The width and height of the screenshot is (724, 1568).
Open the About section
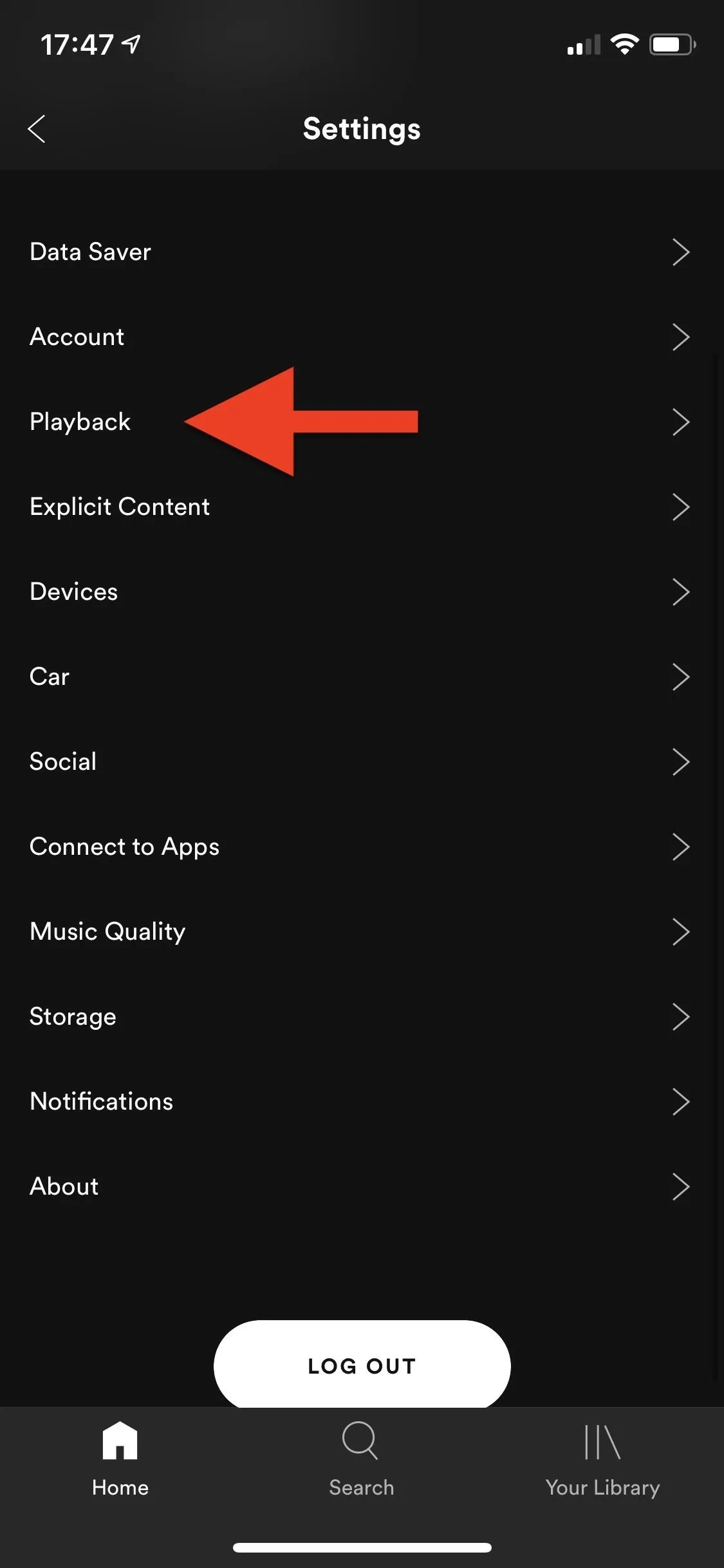click(x=362, y=1186)
